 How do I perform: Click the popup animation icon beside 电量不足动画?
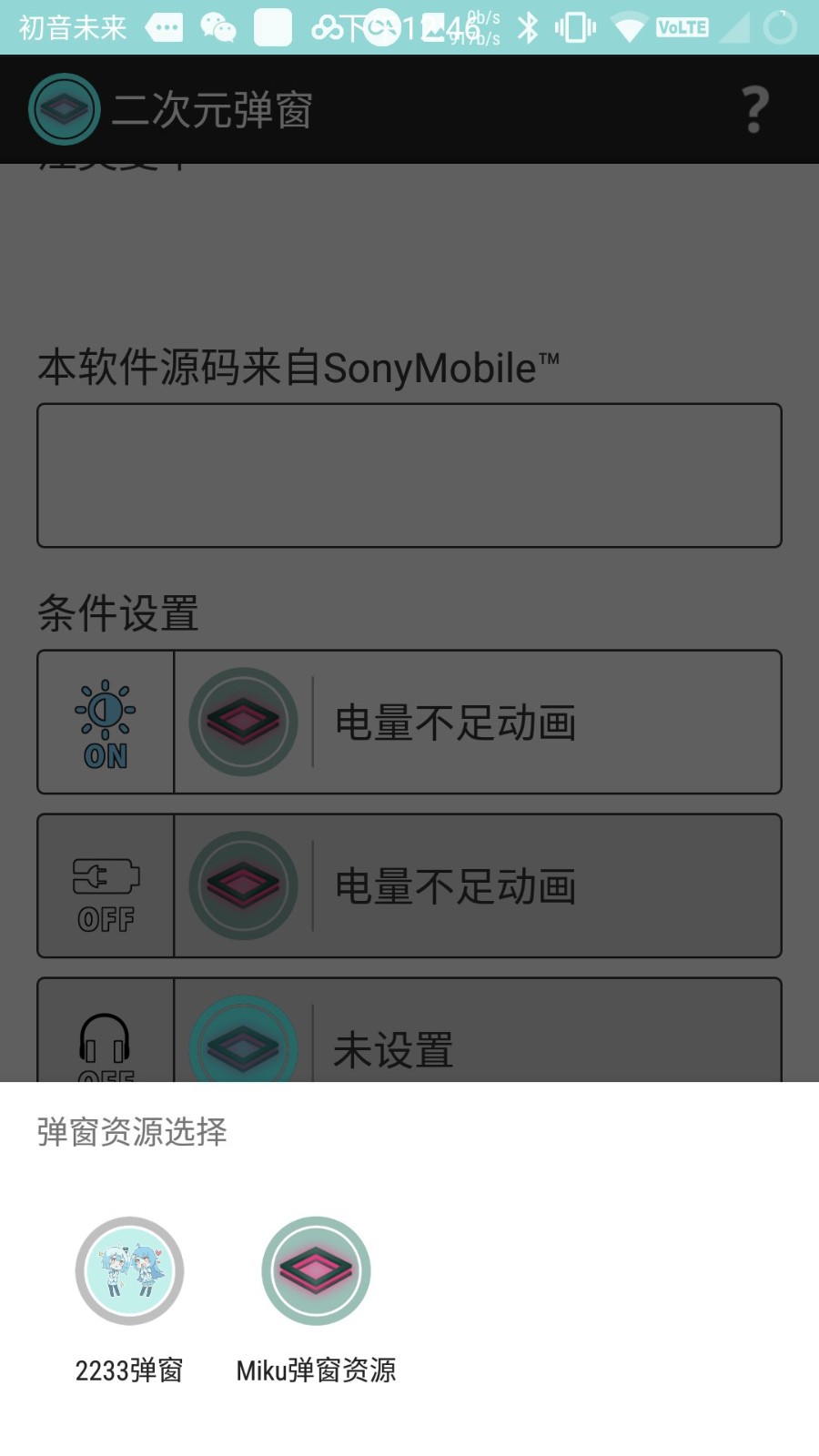pyautogui.click(x=241, y=722)
